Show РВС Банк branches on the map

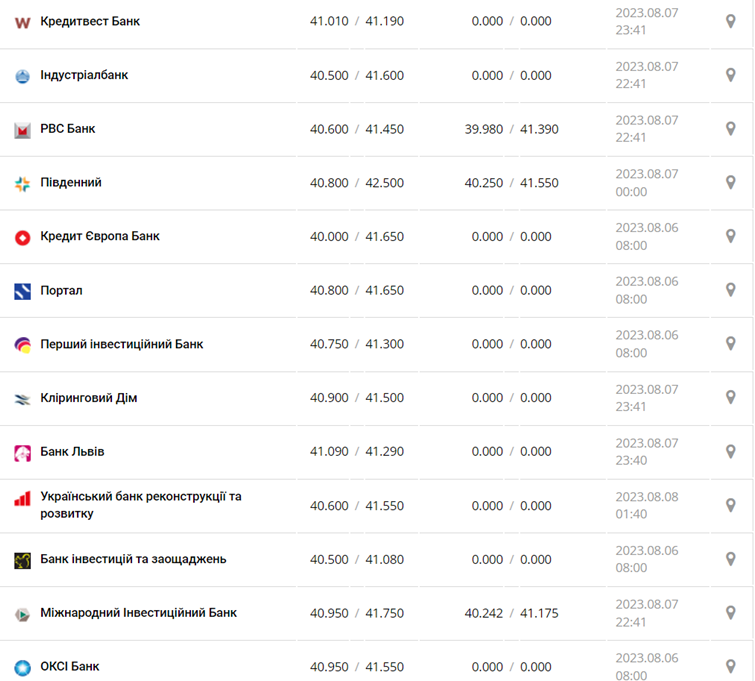(730, 129)
